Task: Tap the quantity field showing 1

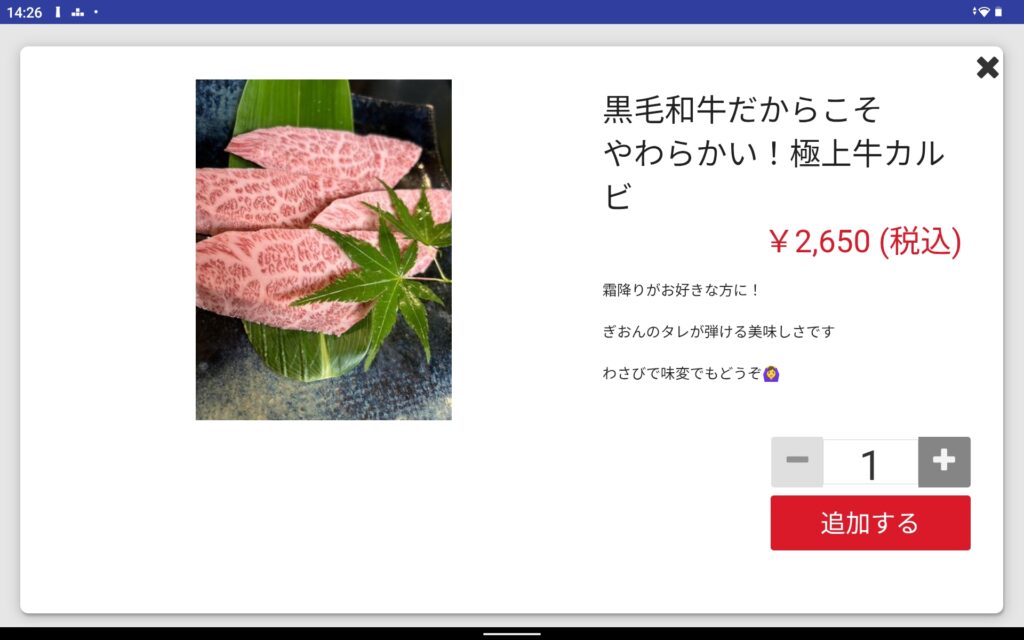Action: pyautogui.click(x=870, y=463)
